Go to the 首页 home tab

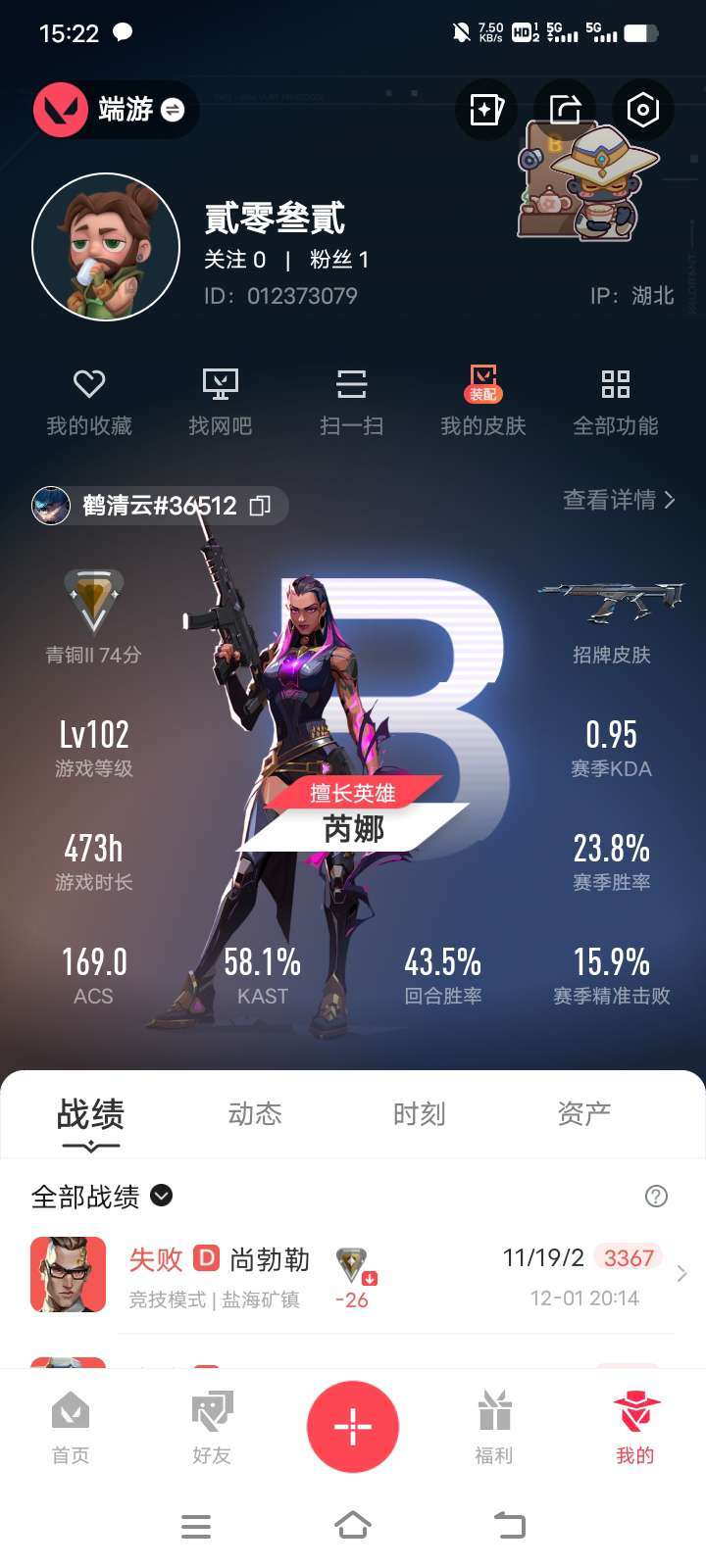coord(71,1428)
